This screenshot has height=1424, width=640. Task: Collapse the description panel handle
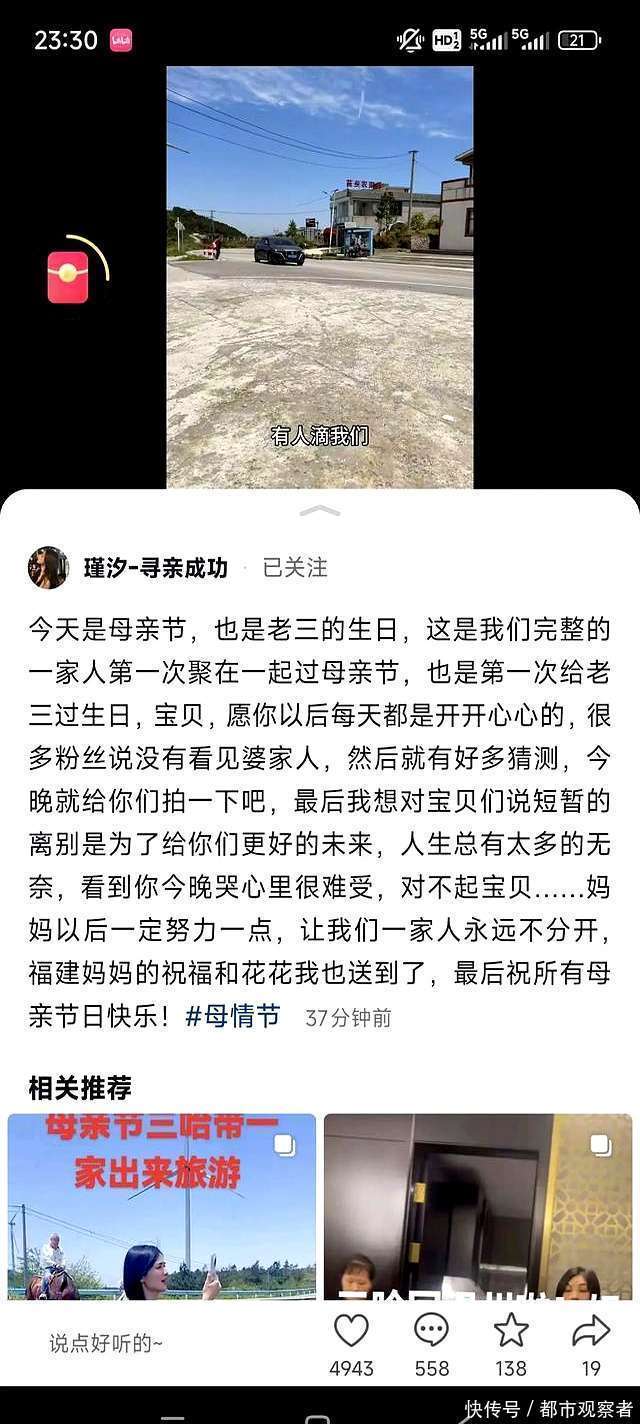point(320,511)
